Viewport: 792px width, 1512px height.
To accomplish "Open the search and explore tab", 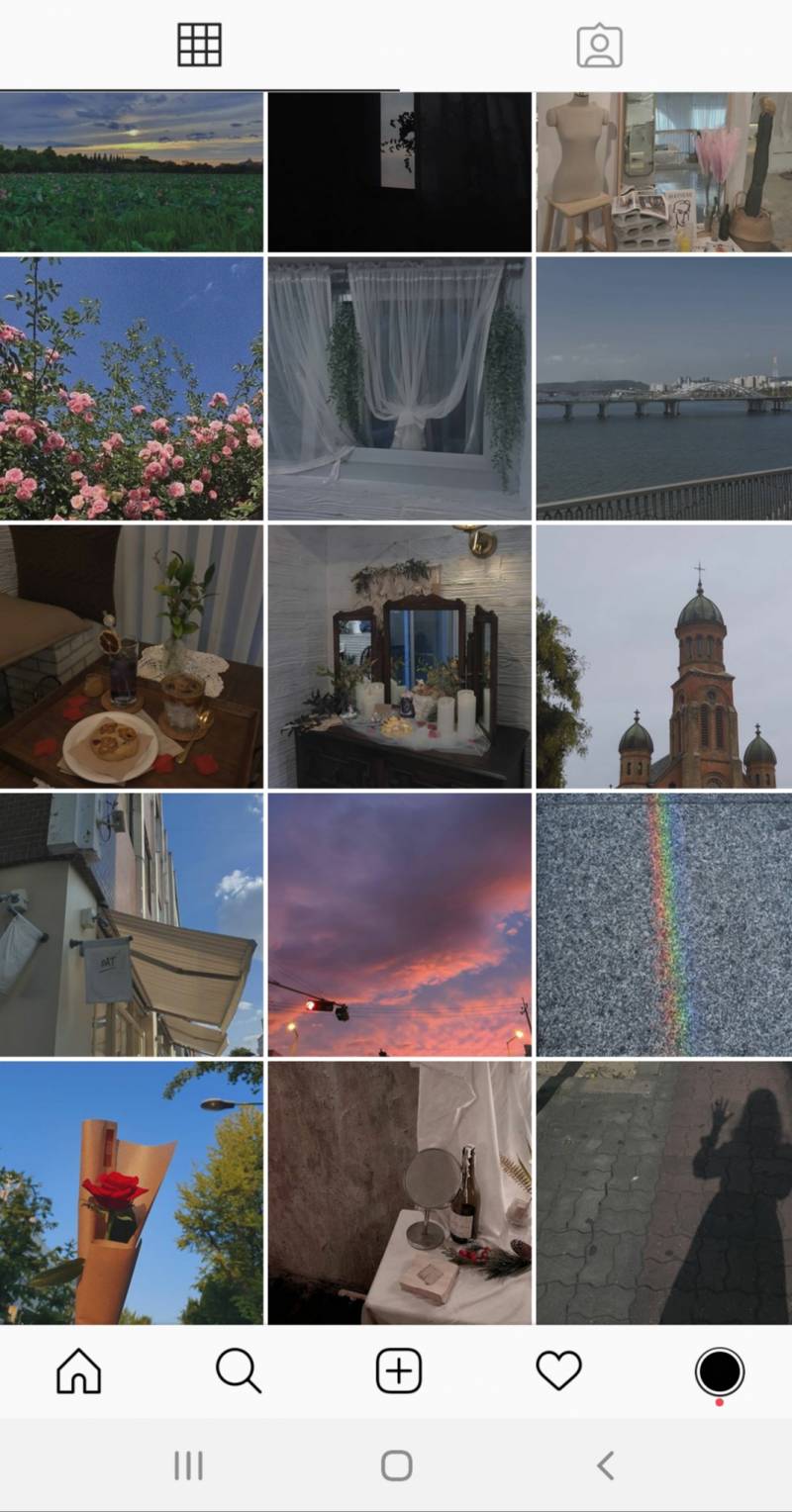I will pyautogui.click(x=239, y=1371).
